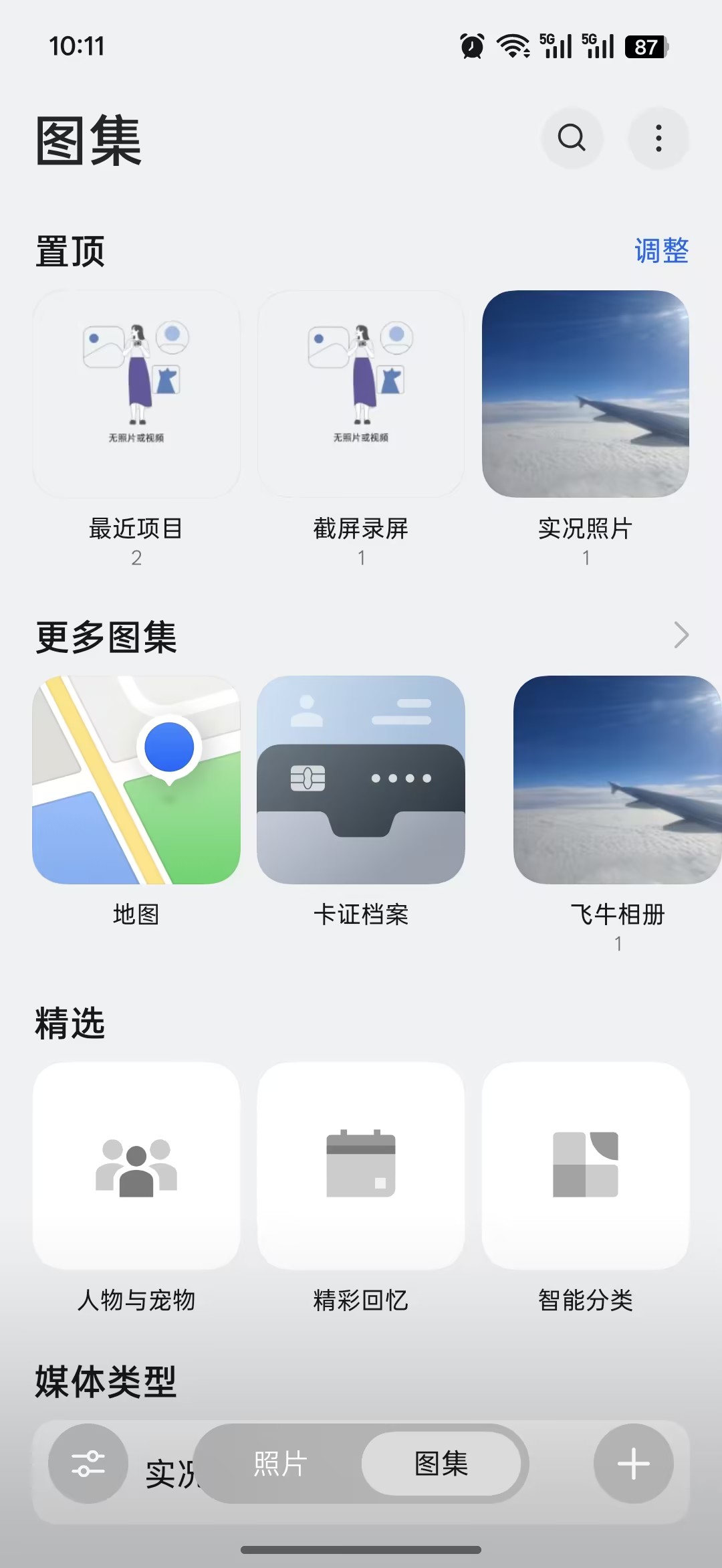
Task: Open 智能分类 smart categories
Action: [x=586, y=1166]
